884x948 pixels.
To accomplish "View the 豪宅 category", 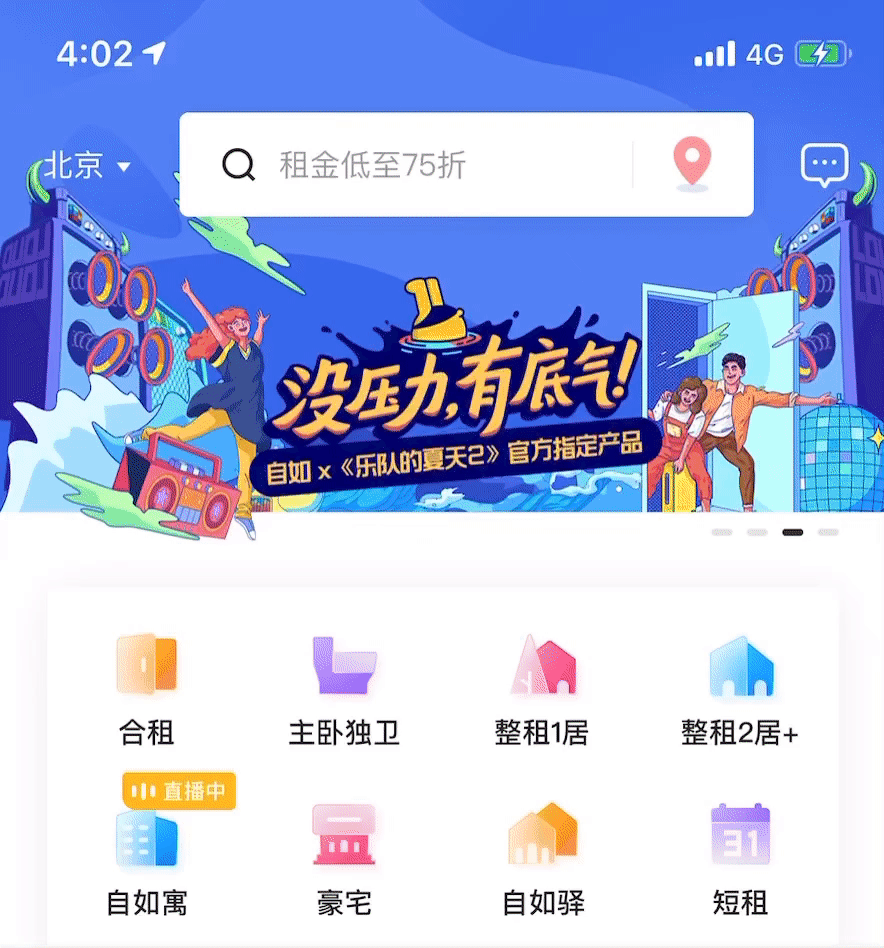I will (344, 860).
